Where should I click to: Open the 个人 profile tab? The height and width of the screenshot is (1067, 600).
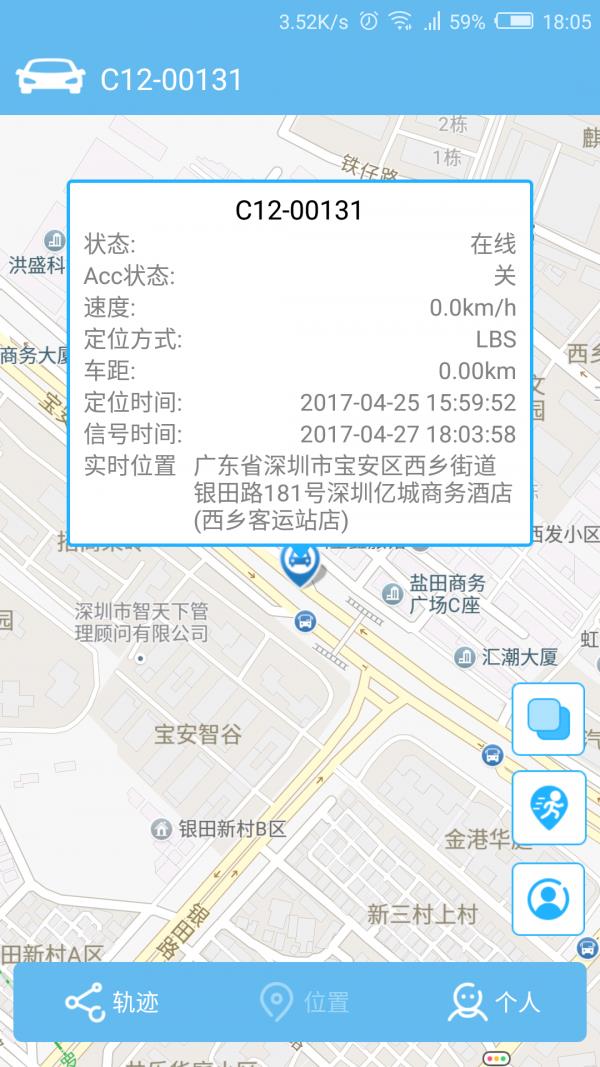click(494, 1002)
